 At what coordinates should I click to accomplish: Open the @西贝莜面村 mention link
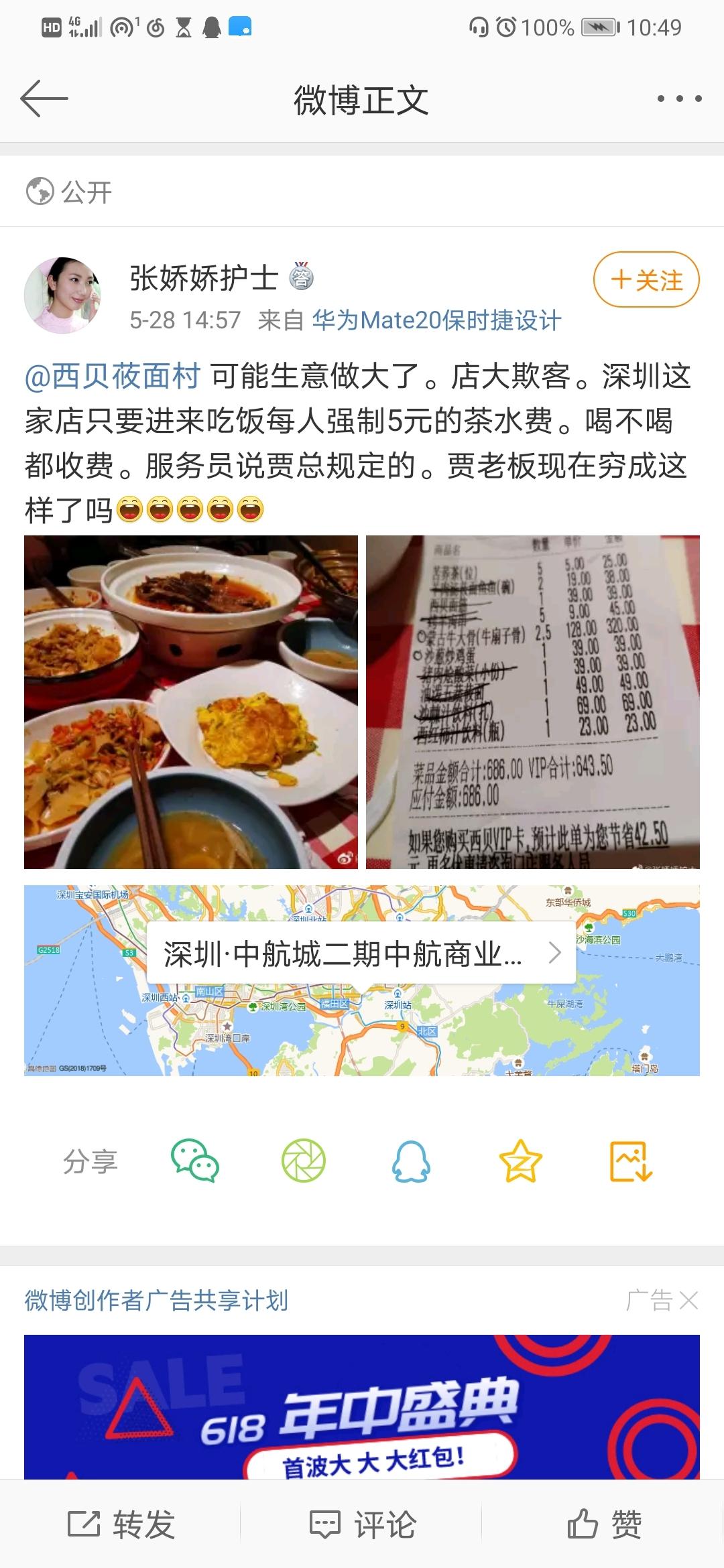[113, 376]
